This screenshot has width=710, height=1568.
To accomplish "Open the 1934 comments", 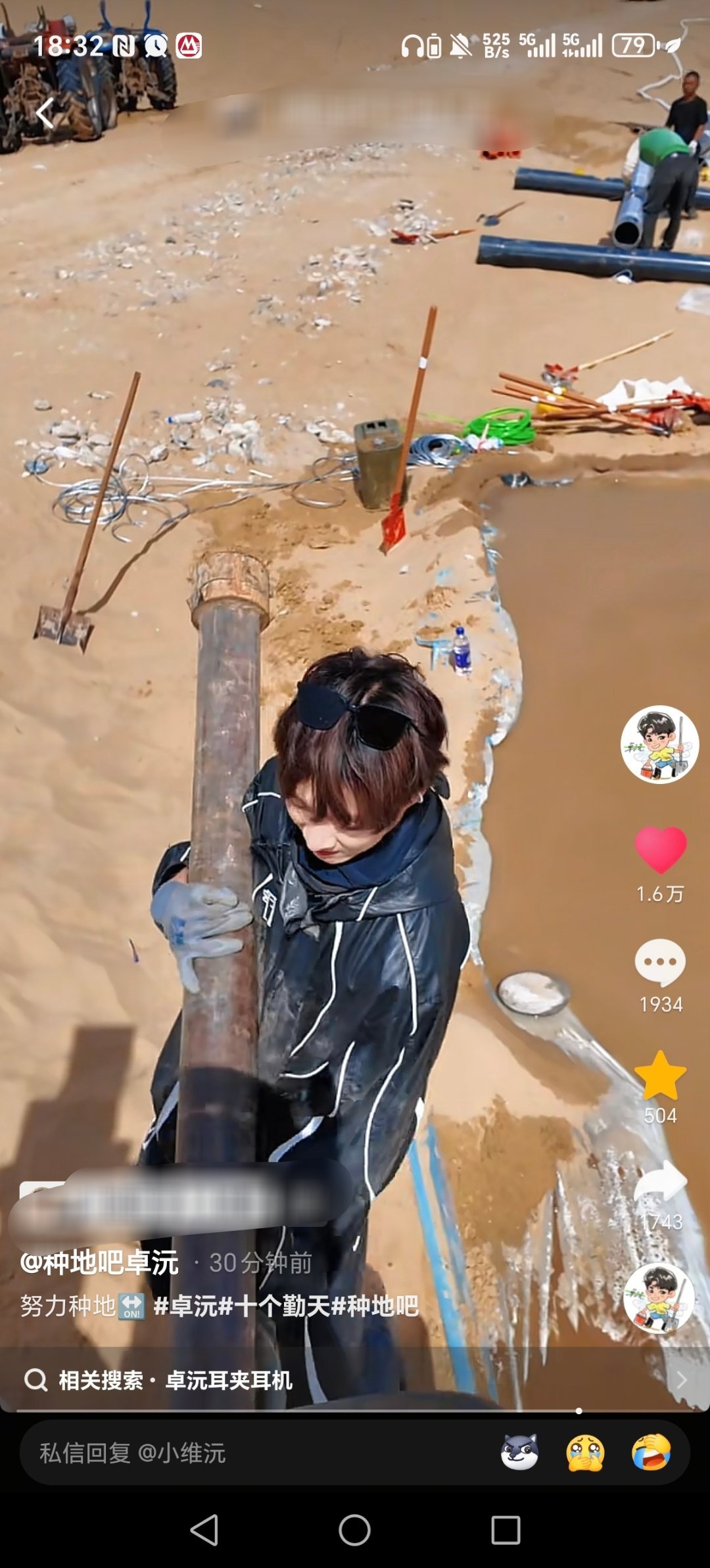I will (x=660, y=963).
